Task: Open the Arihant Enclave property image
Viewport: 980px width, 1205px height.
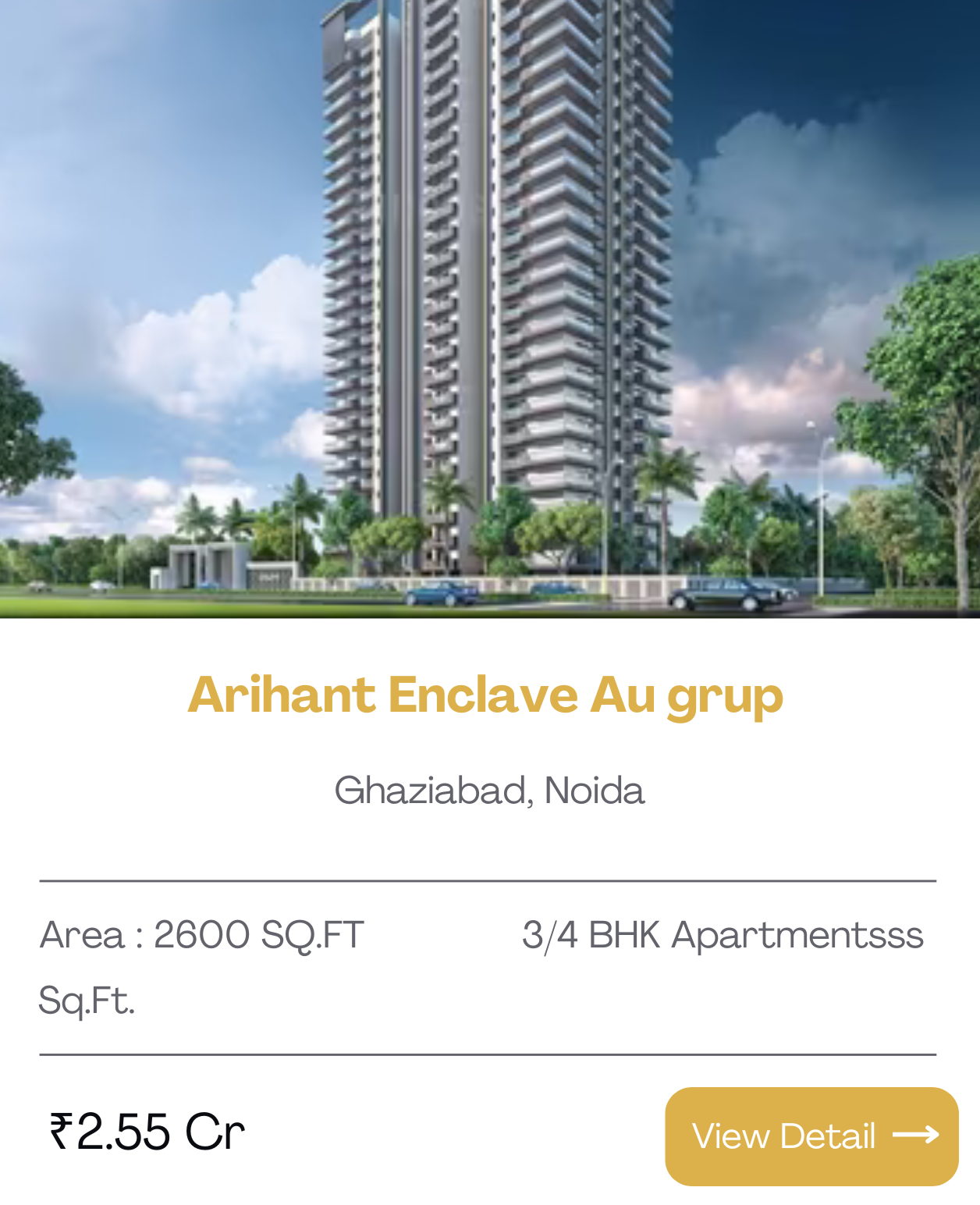Action: pos(490,309)
